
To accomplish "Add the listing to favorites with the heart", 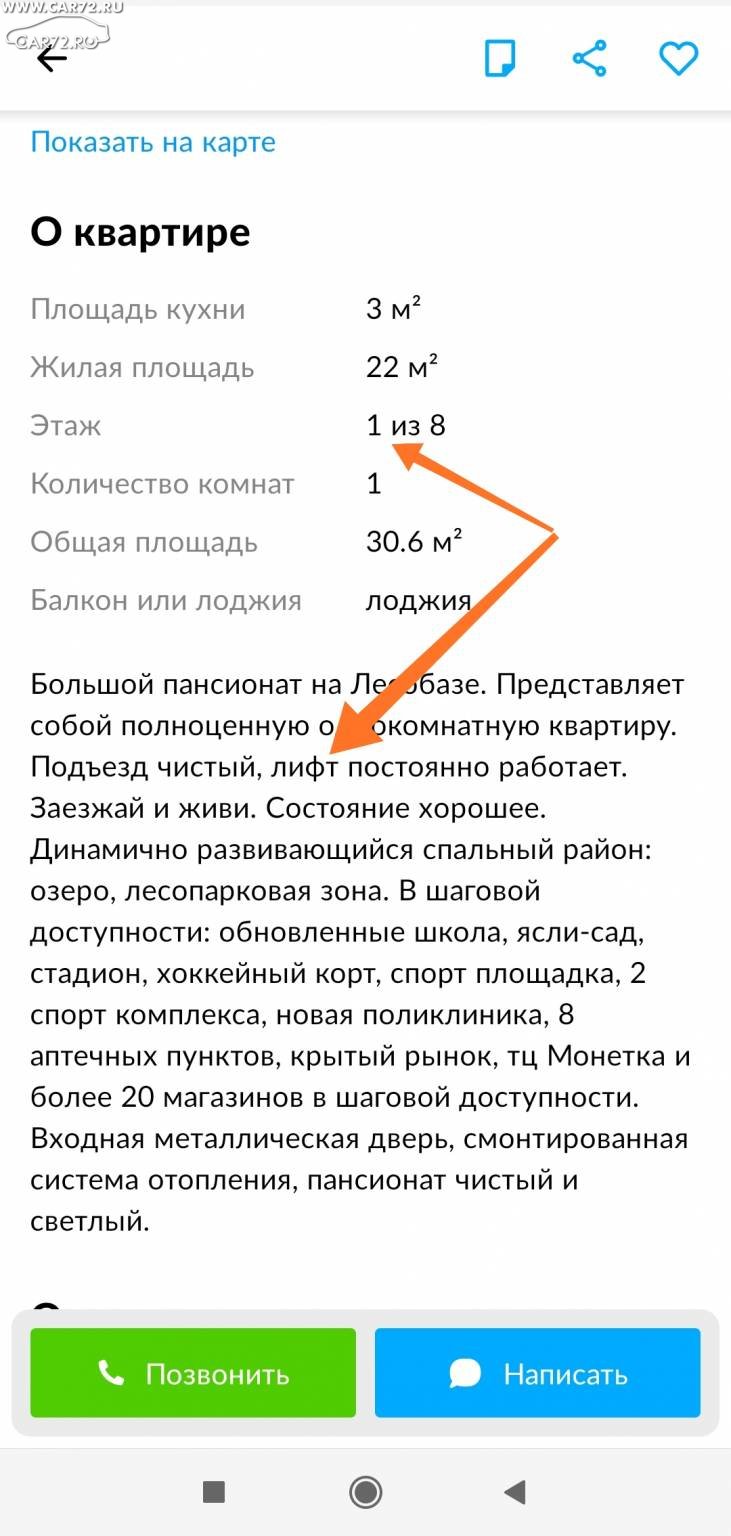I will click(678, 59).
